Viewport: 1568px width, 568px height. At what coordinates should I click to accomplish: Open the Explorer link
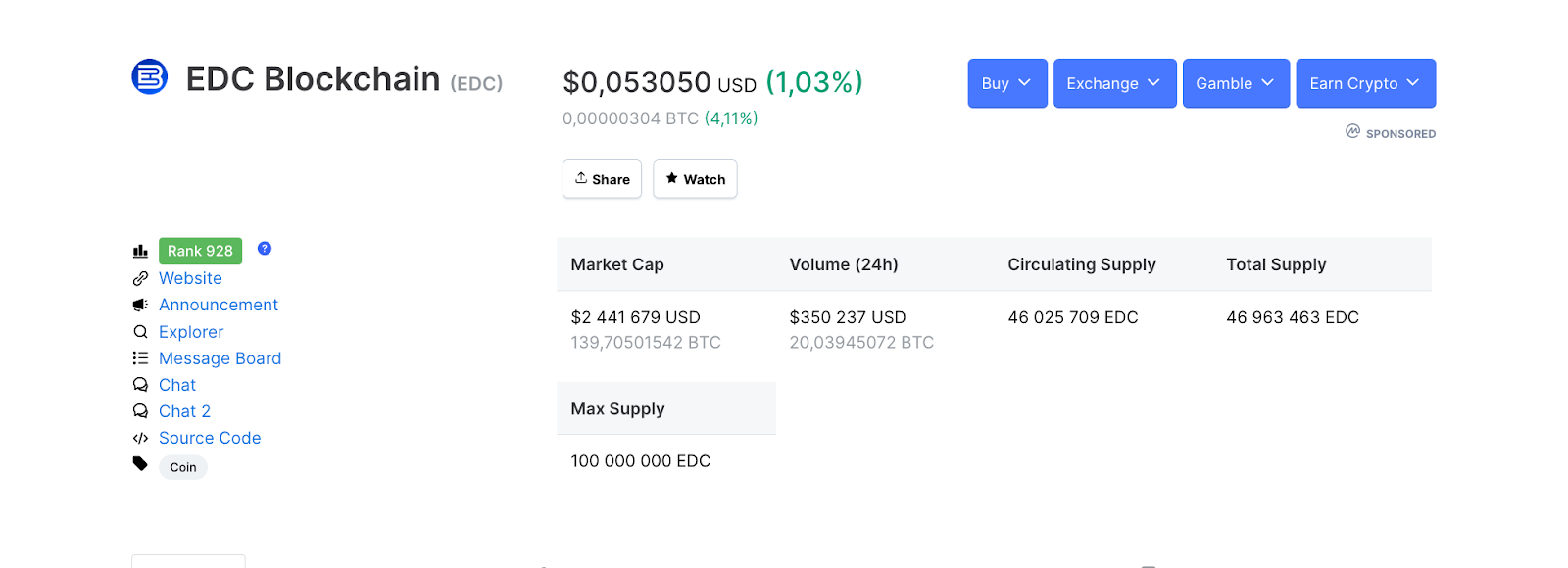(x=191, y=332)
